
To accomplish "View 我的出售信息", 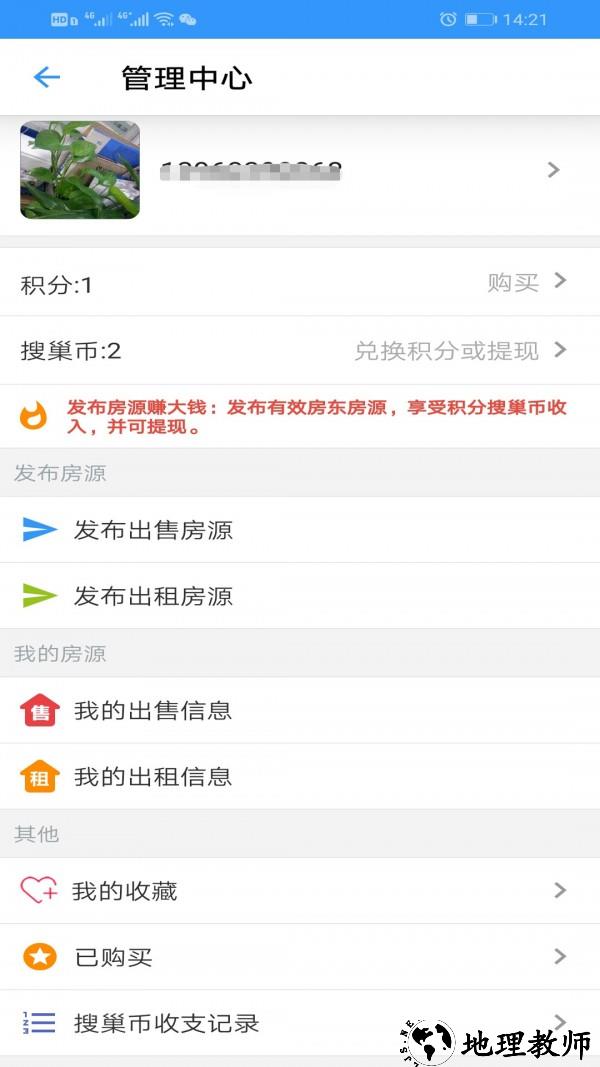I will tap(153, 711).
